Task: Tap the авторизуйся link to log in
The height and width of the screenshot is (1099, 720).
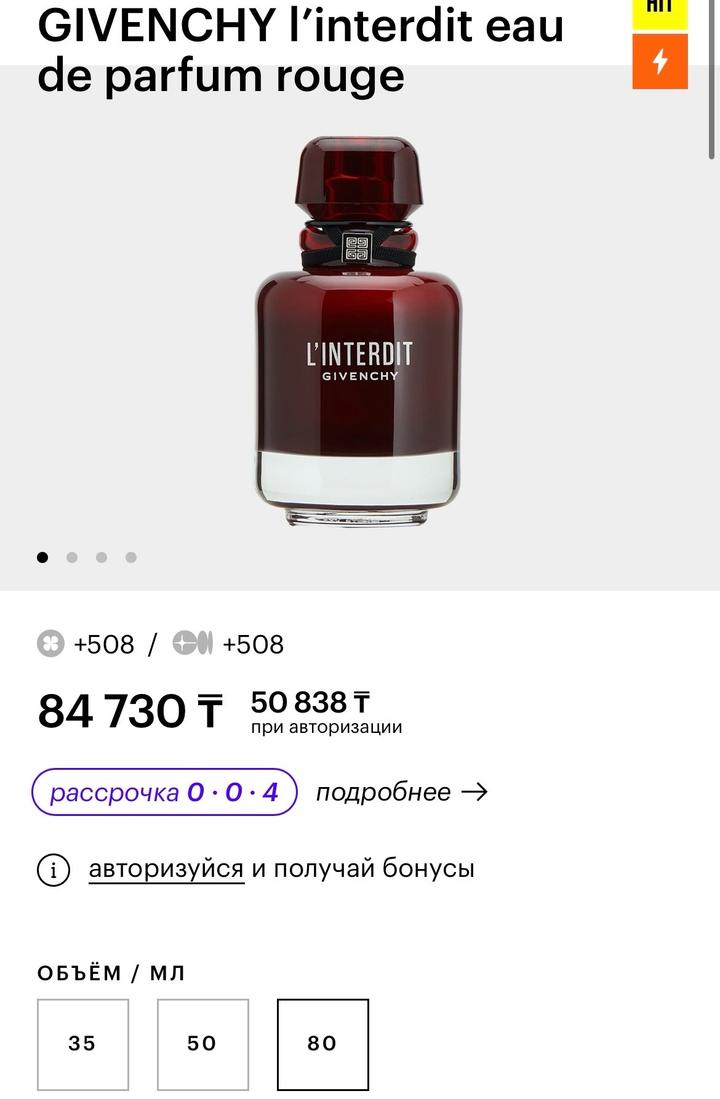Action: (x=166, y=868)
